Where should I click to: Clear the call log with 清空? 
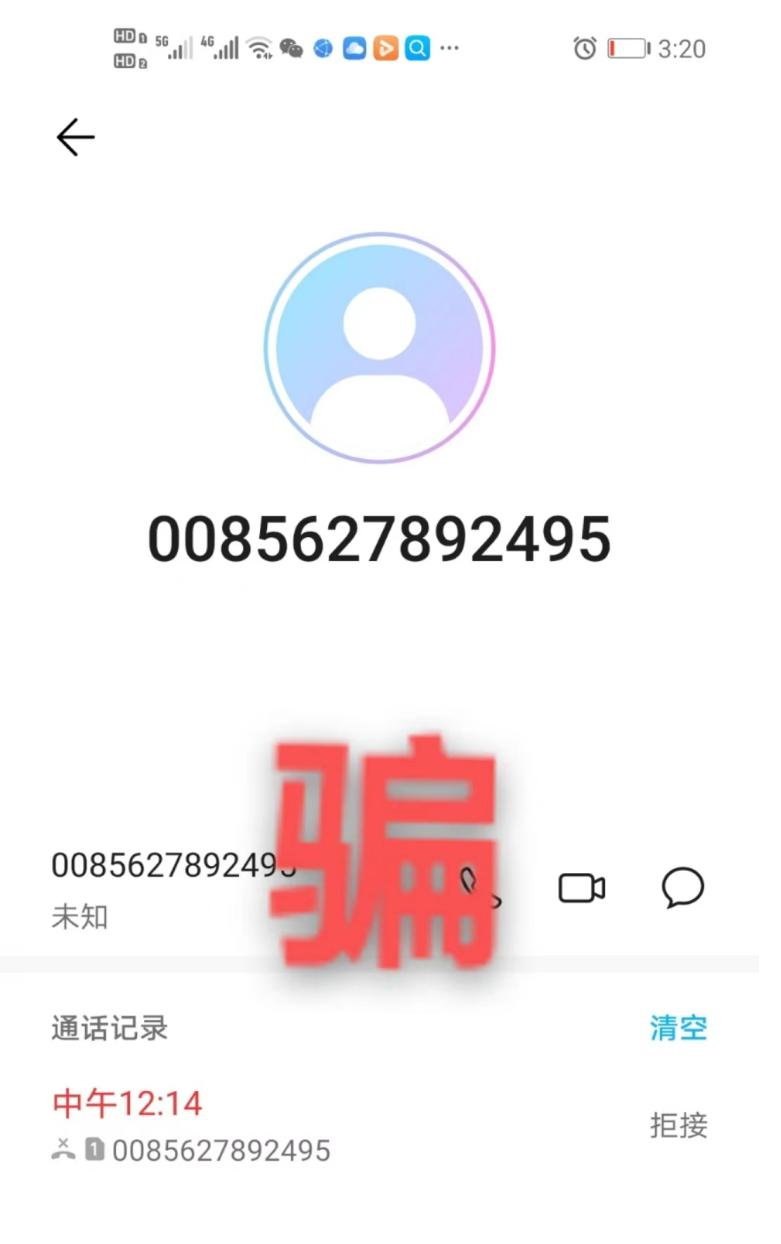point(678,1028)
